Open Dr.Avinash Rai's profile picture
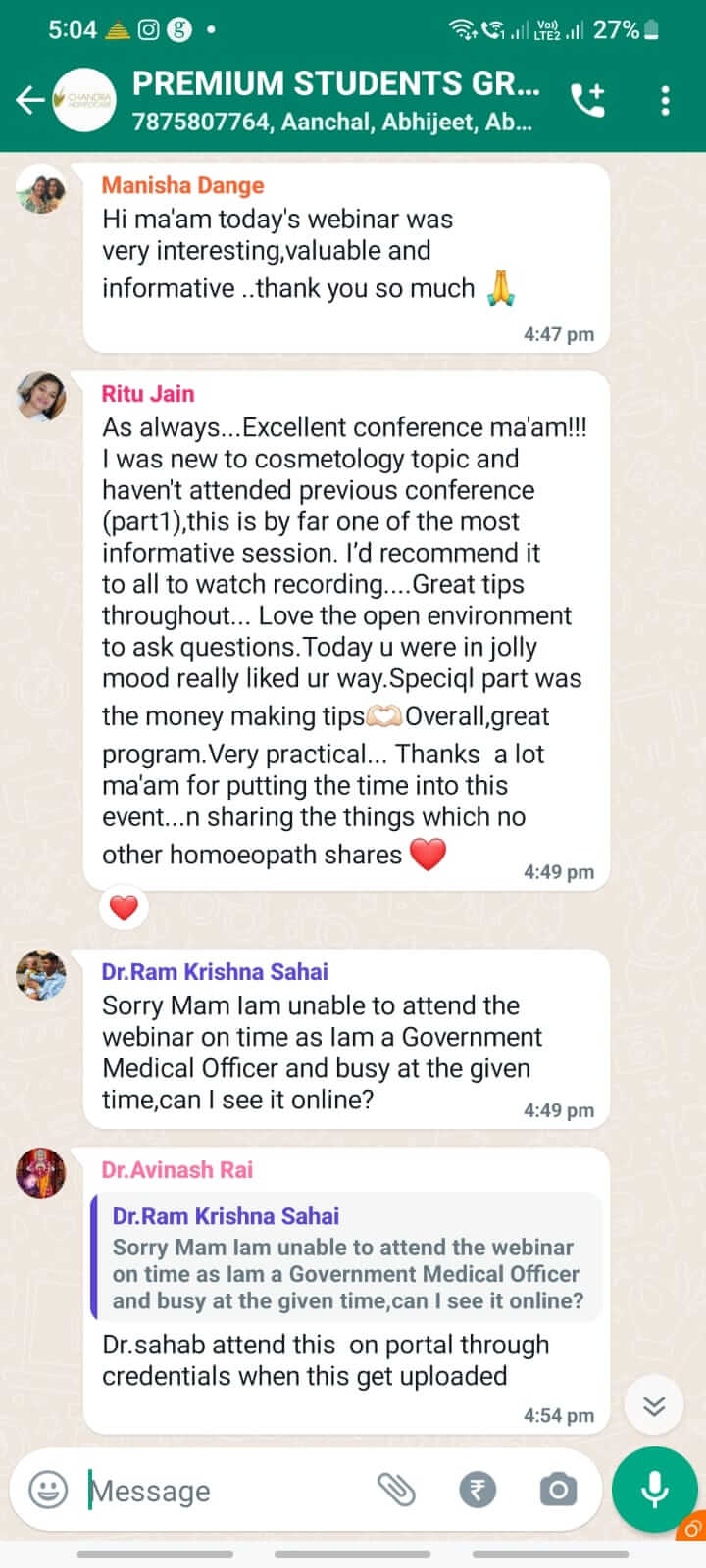The image size is (706, 1568). click(x=41, y=1173)
